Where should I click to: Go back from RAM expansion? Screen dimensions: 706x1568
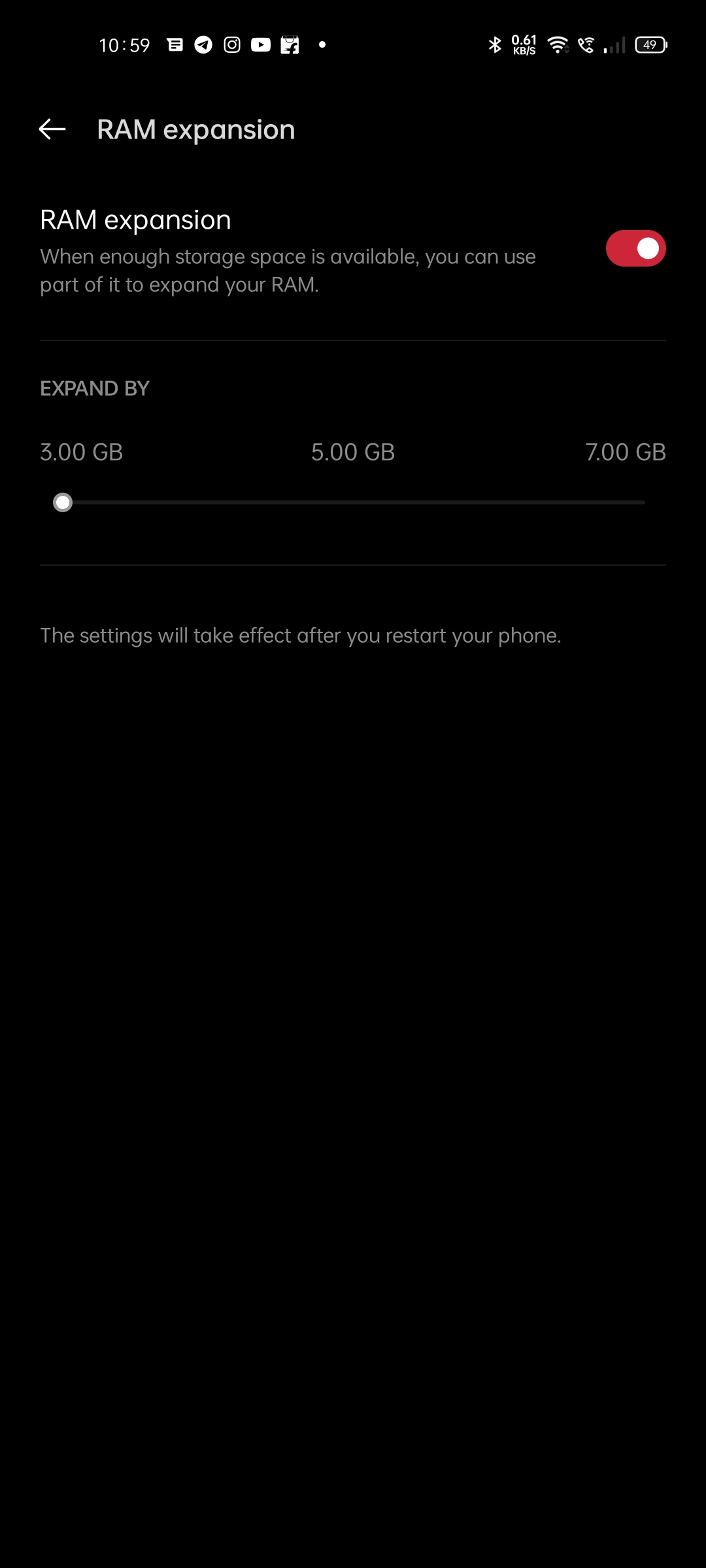52,129
